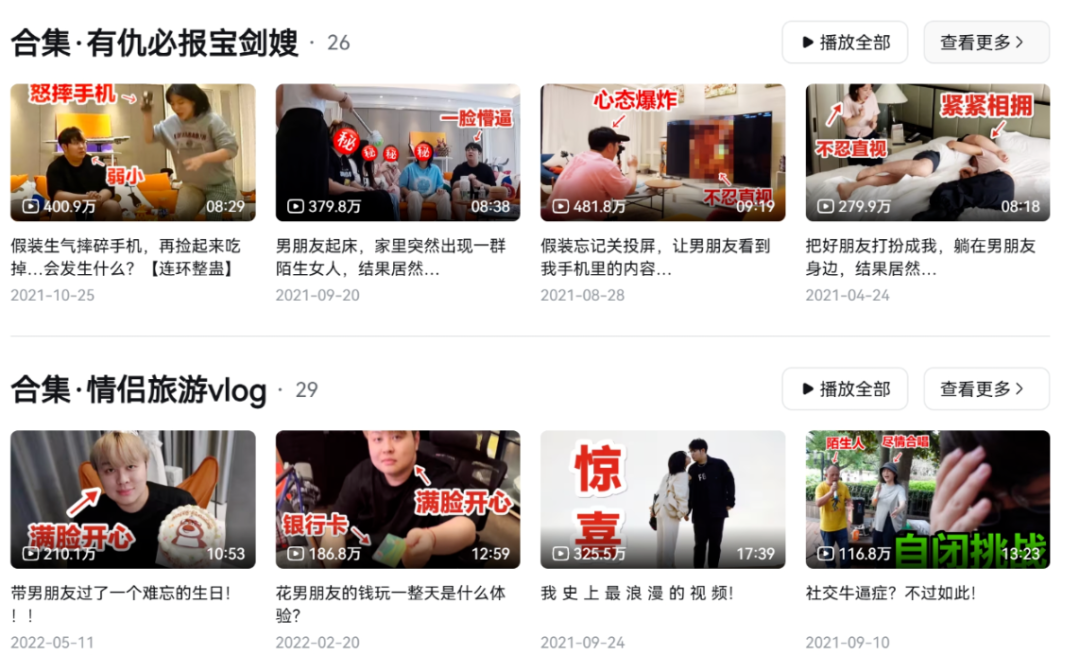The image size is (1080, 655).
Task: Open video 花男朋友的钱玩一整天
Action: [x=398, y=499]
